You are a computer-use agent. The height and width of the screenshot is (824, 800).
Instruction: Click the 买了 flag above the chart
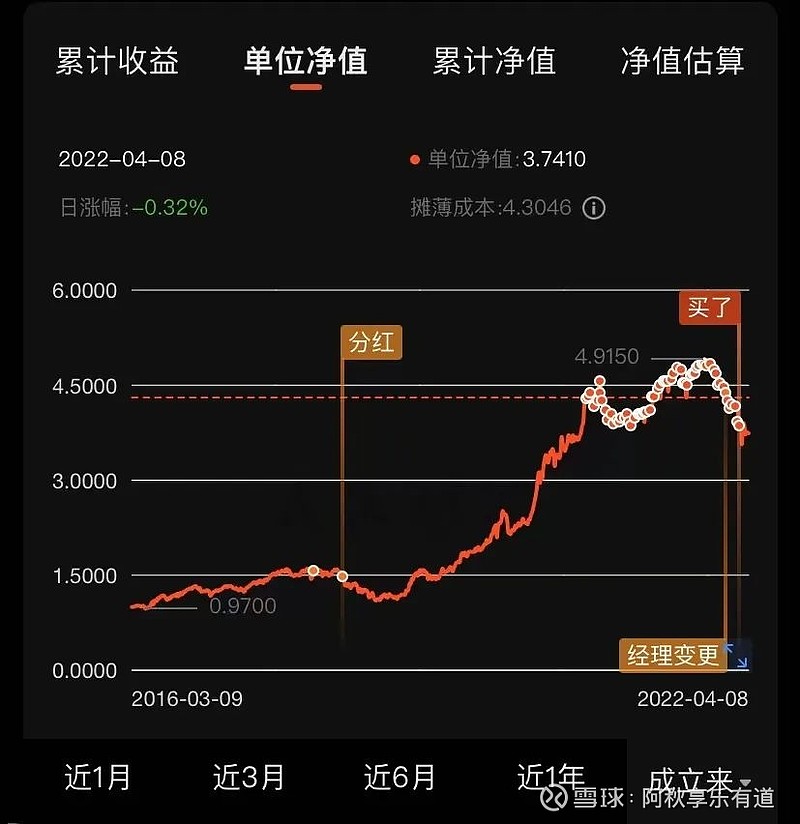click(x=711, y=310)
